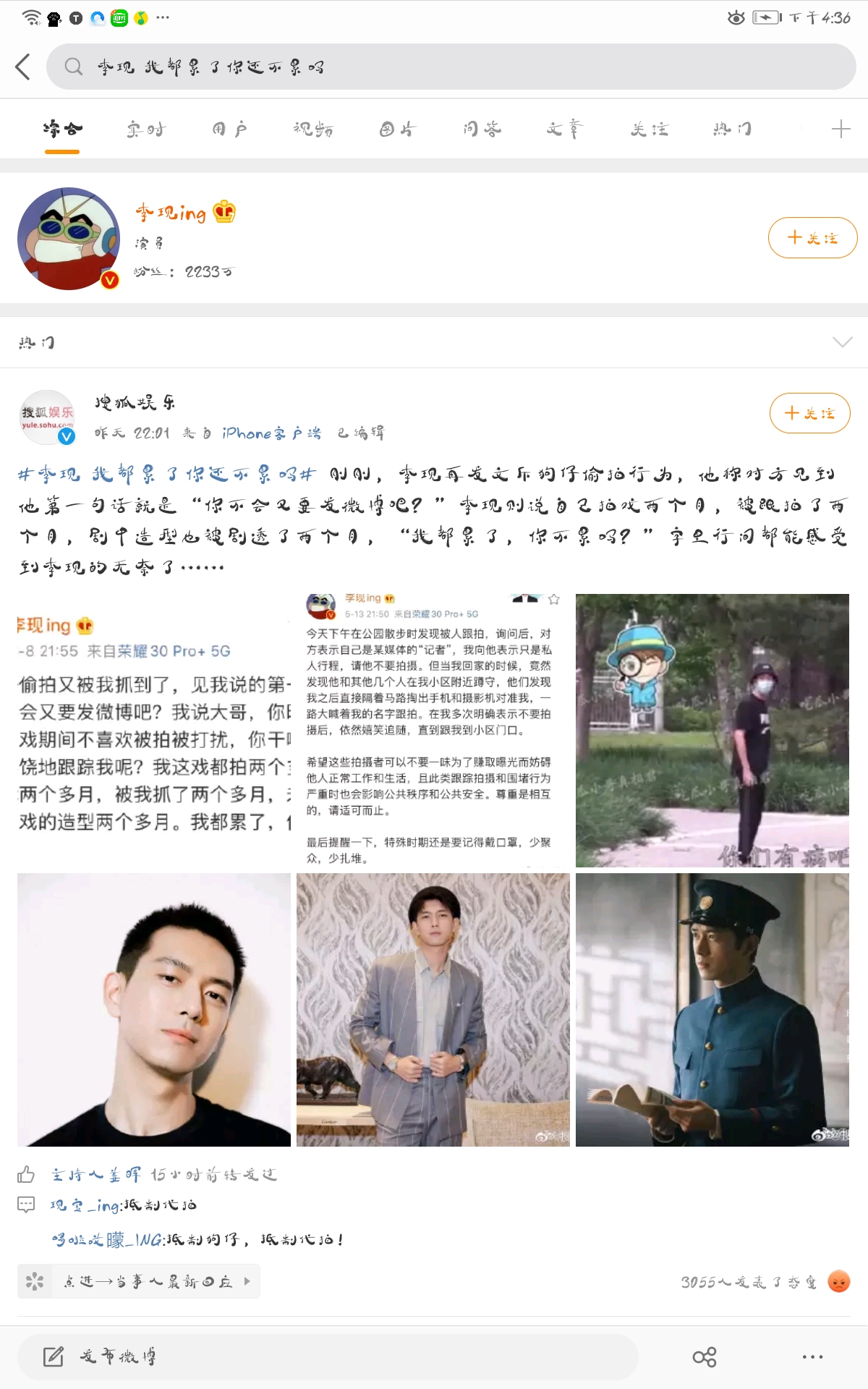
Task: Expand the 热门 sort dropdown
Action: [842, 342]
